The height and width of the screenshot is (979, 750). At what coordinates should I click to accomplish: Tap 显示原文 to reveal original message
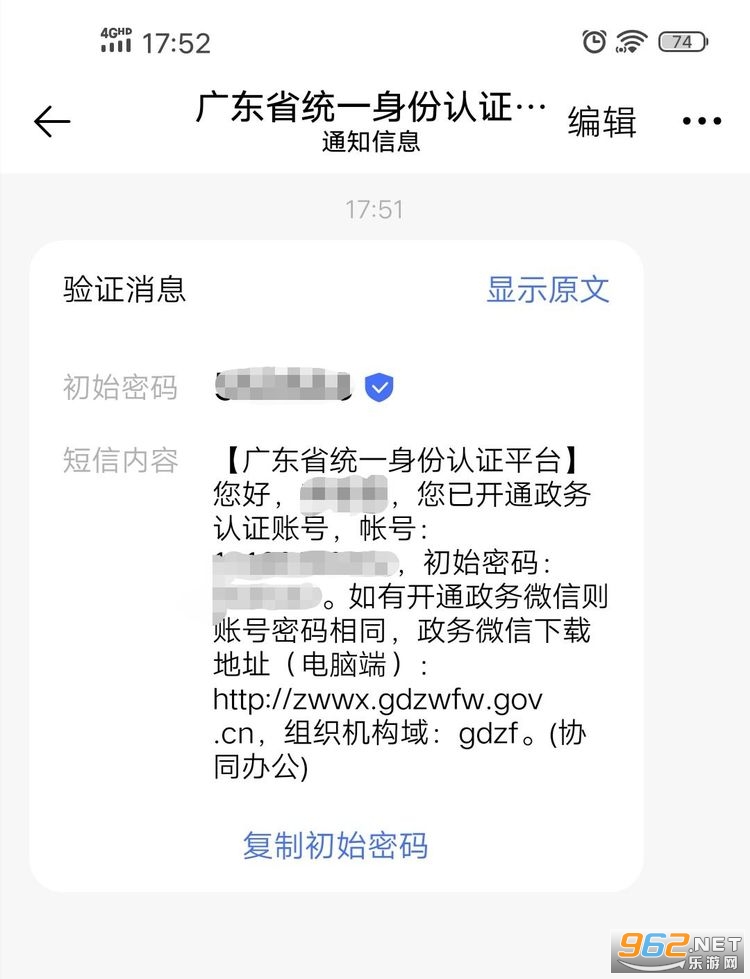[x=547, y=290]
